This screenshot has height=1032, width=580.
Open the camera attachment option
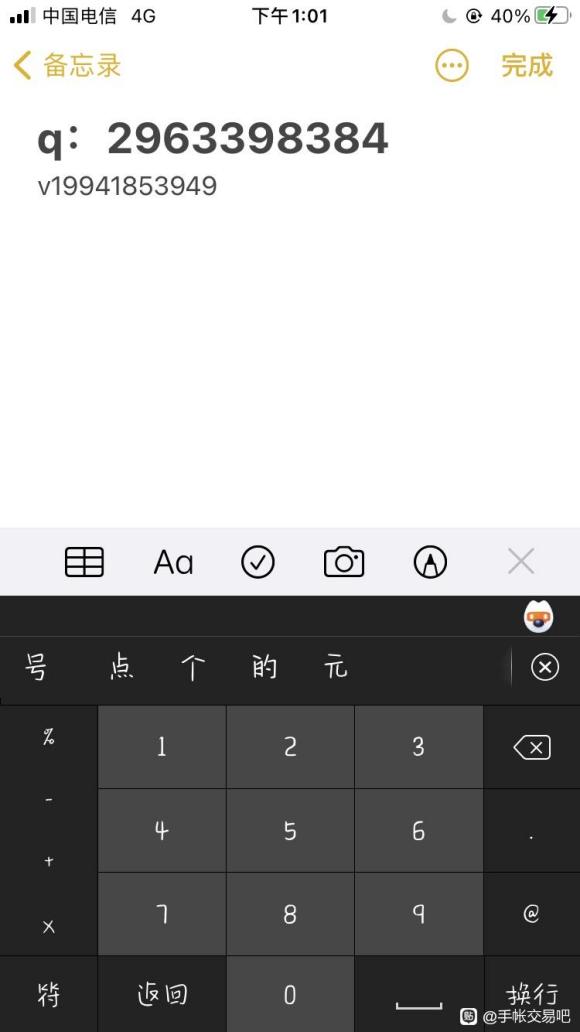344,562
